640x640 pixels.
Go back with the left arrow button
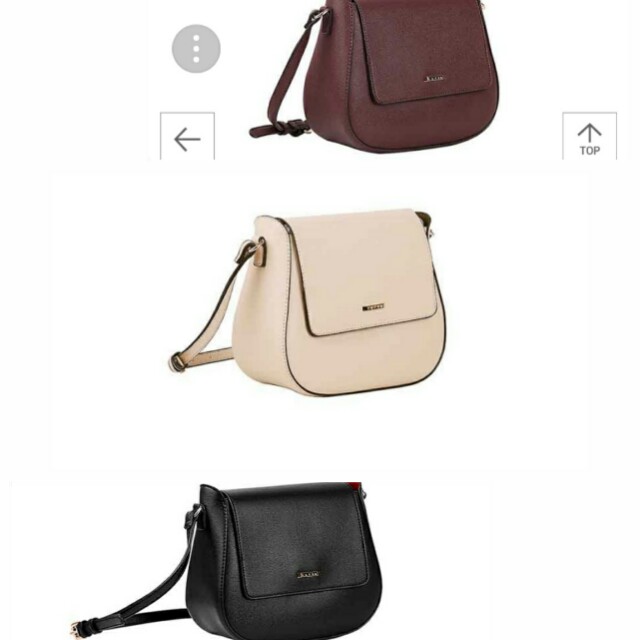tap(187, 138)
